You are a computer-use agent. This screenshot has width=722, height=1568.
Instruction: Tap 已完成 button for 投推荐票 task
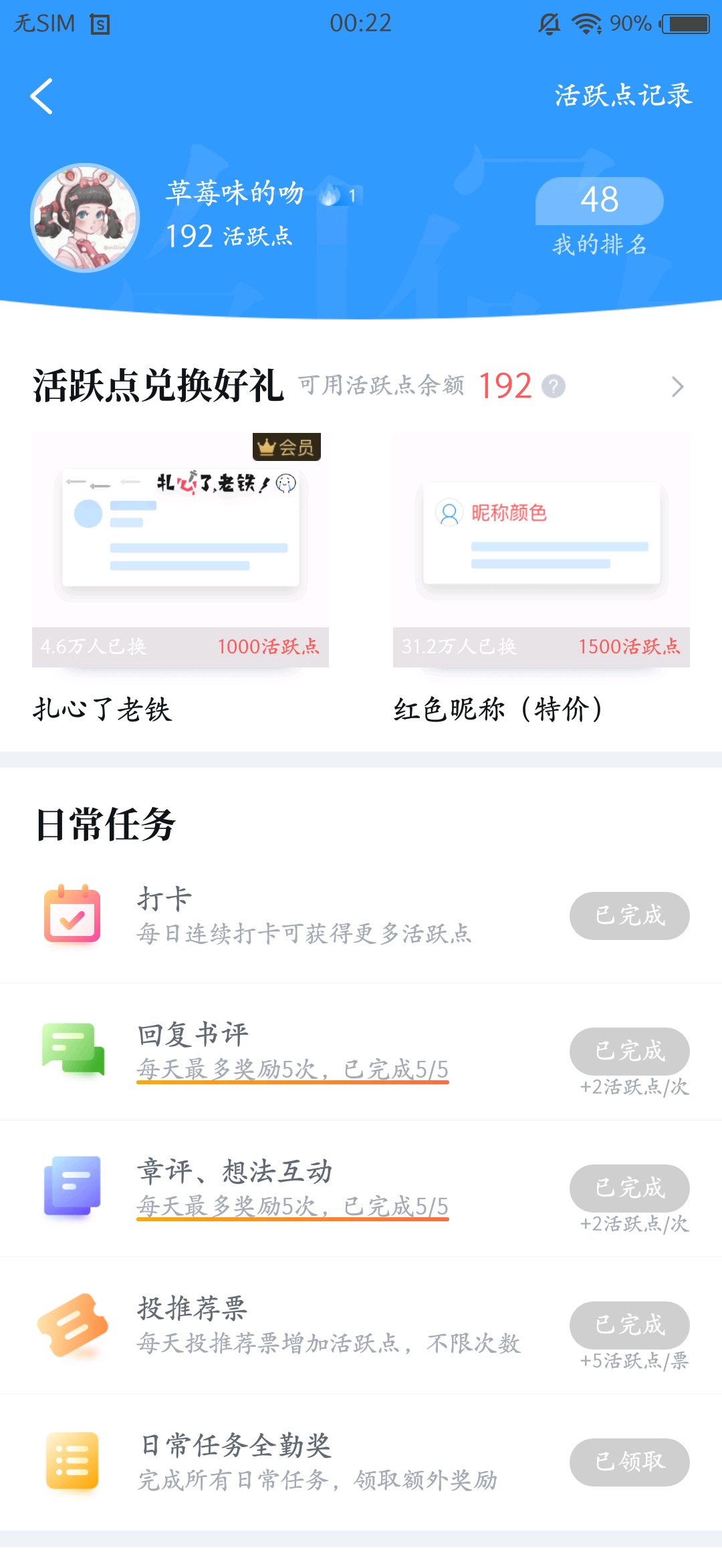[x=629, y=1325]
